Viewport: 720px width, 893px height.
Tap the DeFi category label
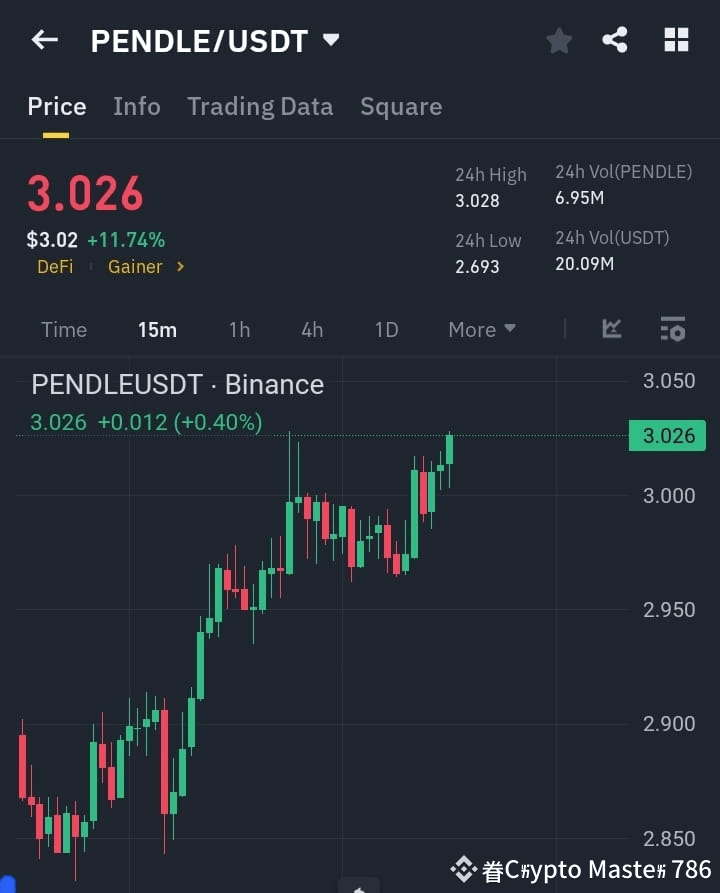point(55,267)
